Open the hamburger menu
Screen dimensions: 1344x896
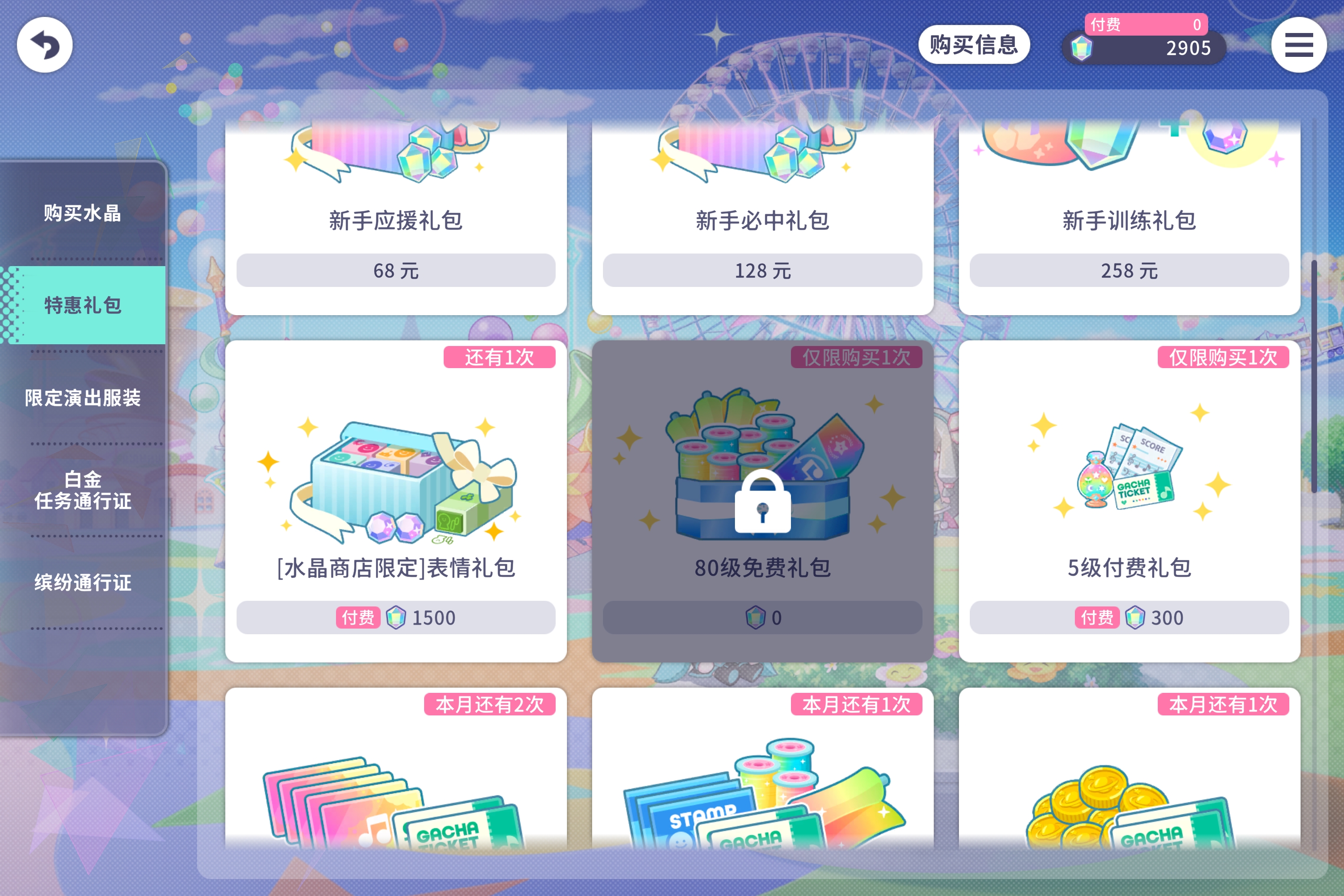click(1298, 45)
